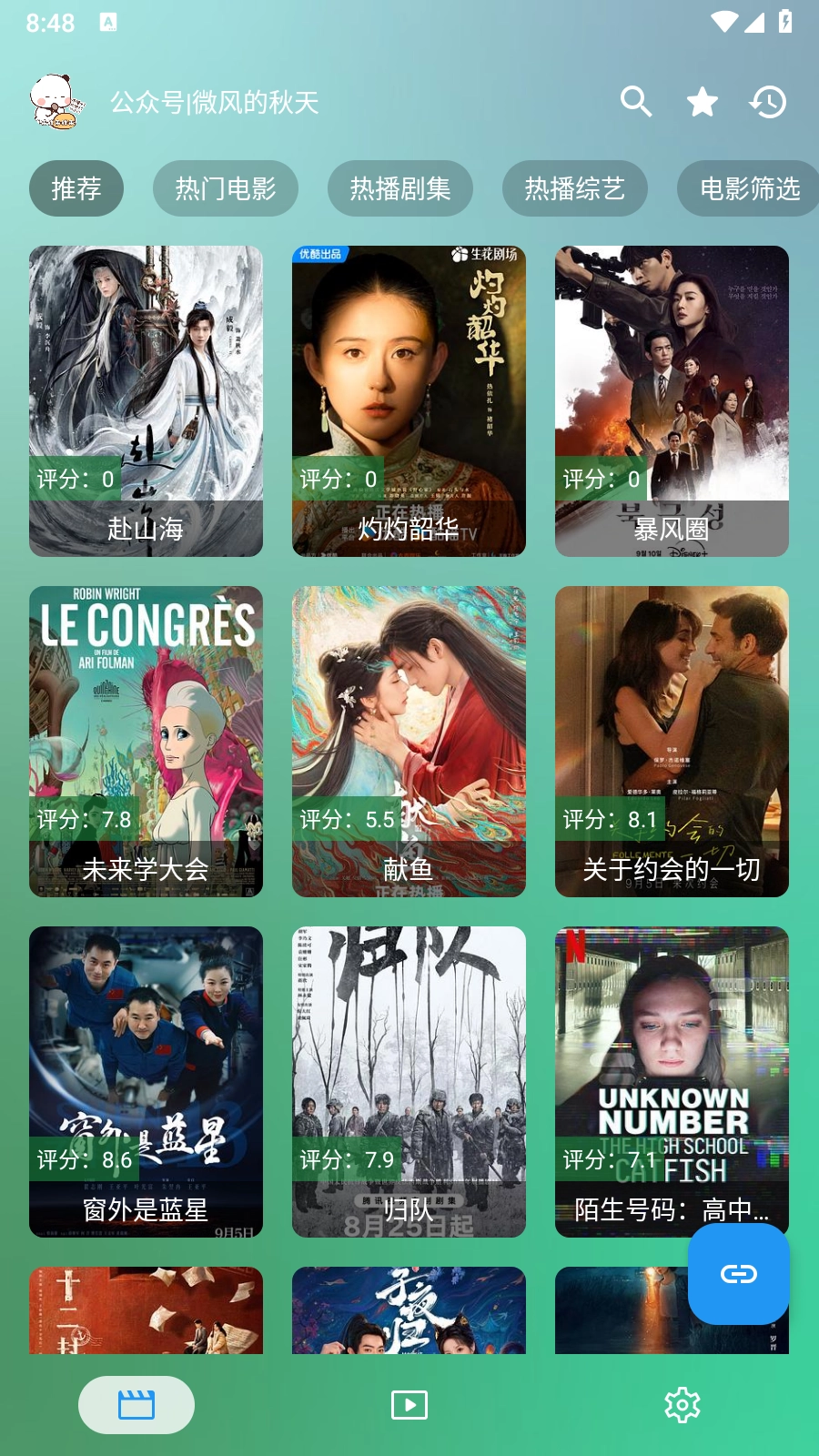Open the 灼灼韶华 drama card

coord(409,400)
